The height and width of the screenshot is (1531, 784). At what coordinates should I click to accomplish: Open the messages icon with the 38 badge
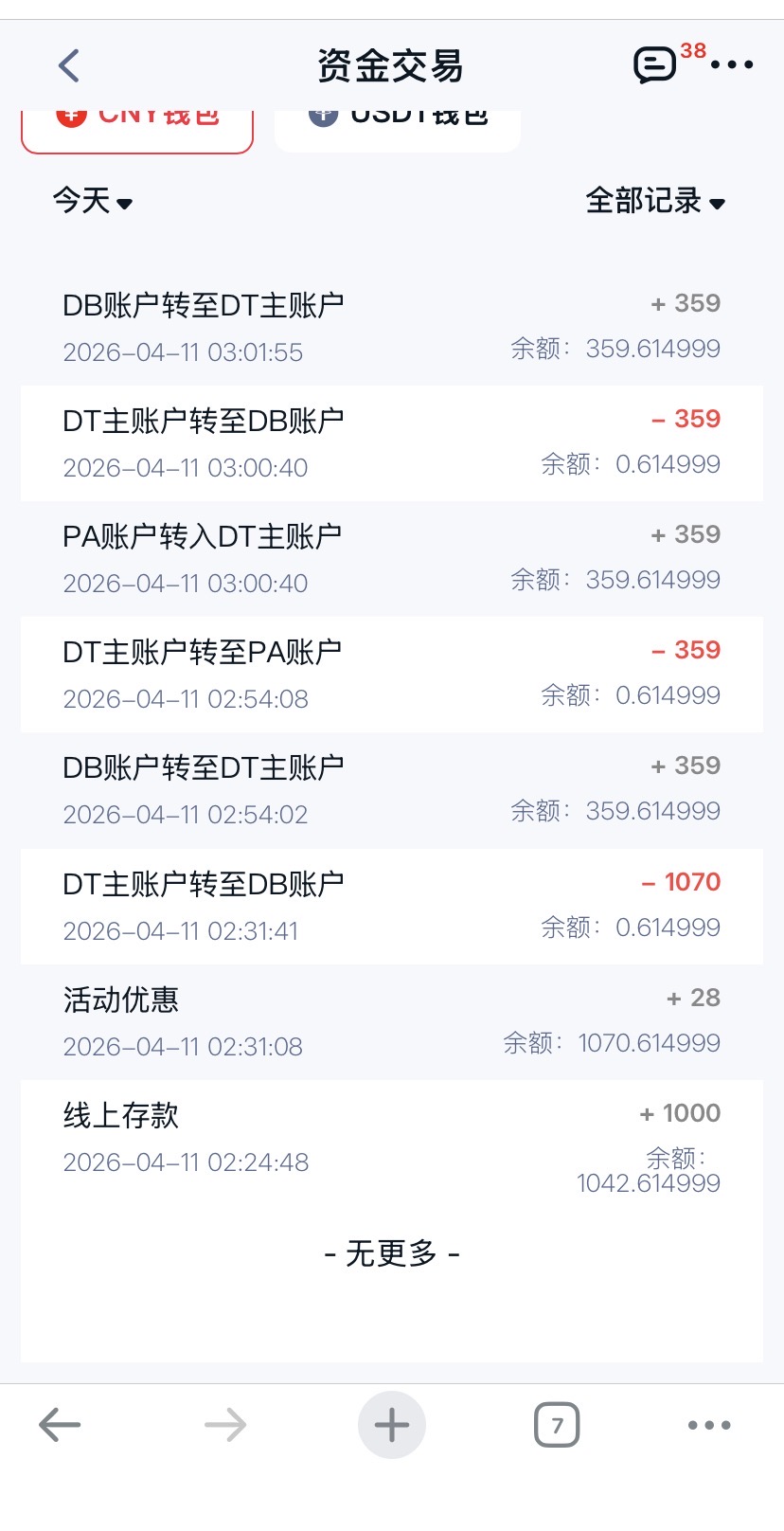[x=655, y=65]
